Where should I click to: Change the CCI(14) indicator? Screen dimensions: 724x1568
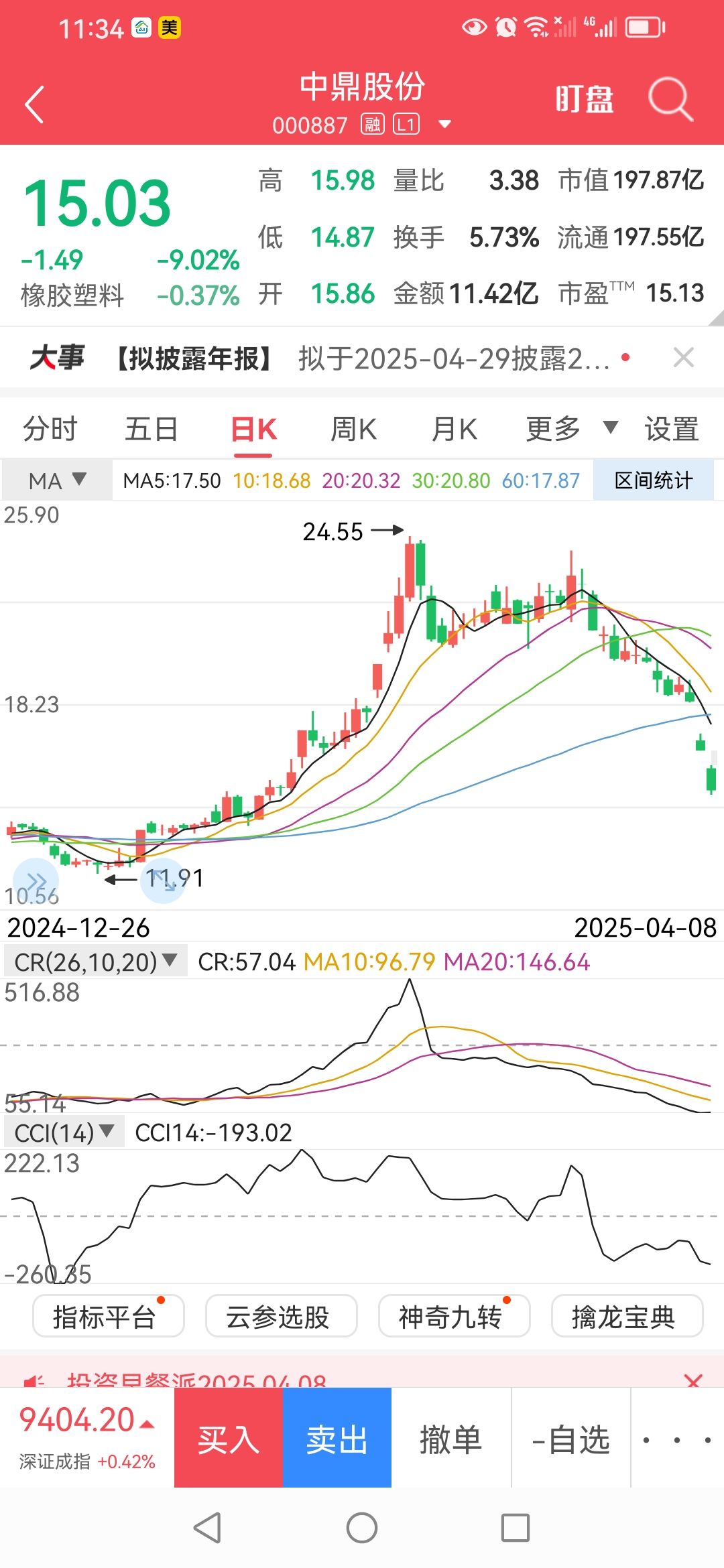[x=64, y=1133]
